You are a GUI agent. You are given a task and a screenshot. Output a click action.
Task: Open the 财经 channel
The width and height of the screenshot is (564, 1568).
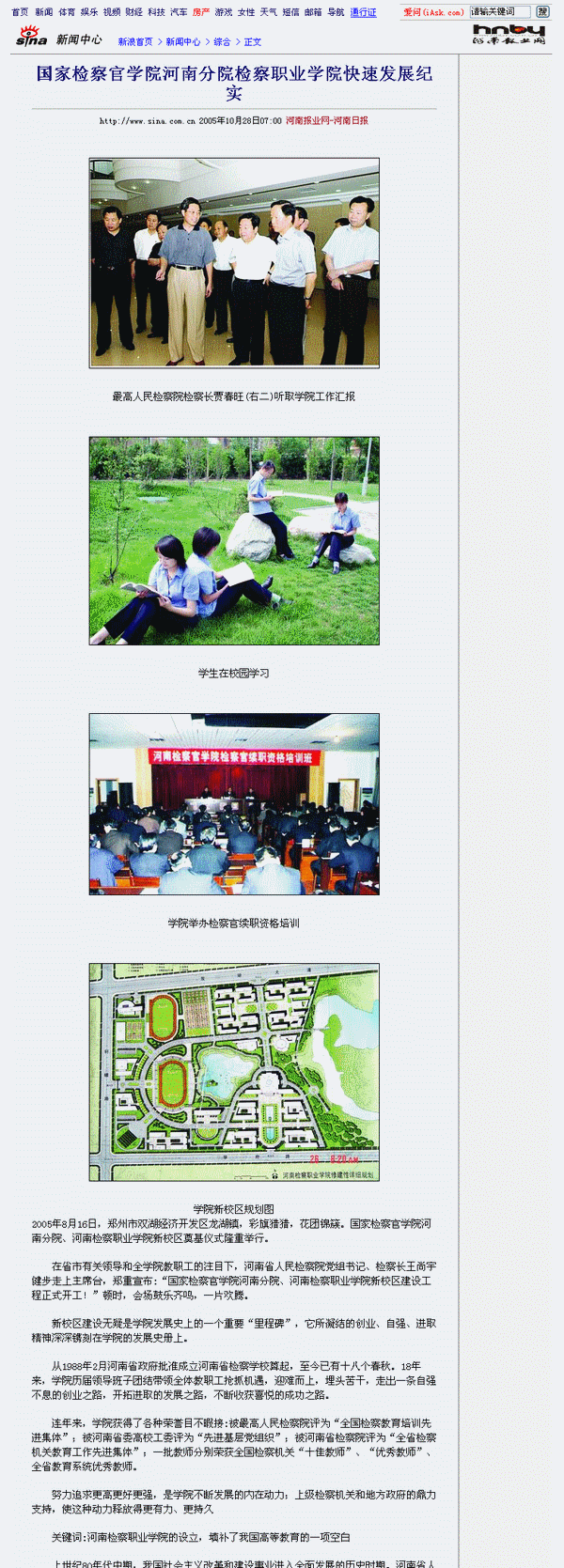[x=133, y=12]
